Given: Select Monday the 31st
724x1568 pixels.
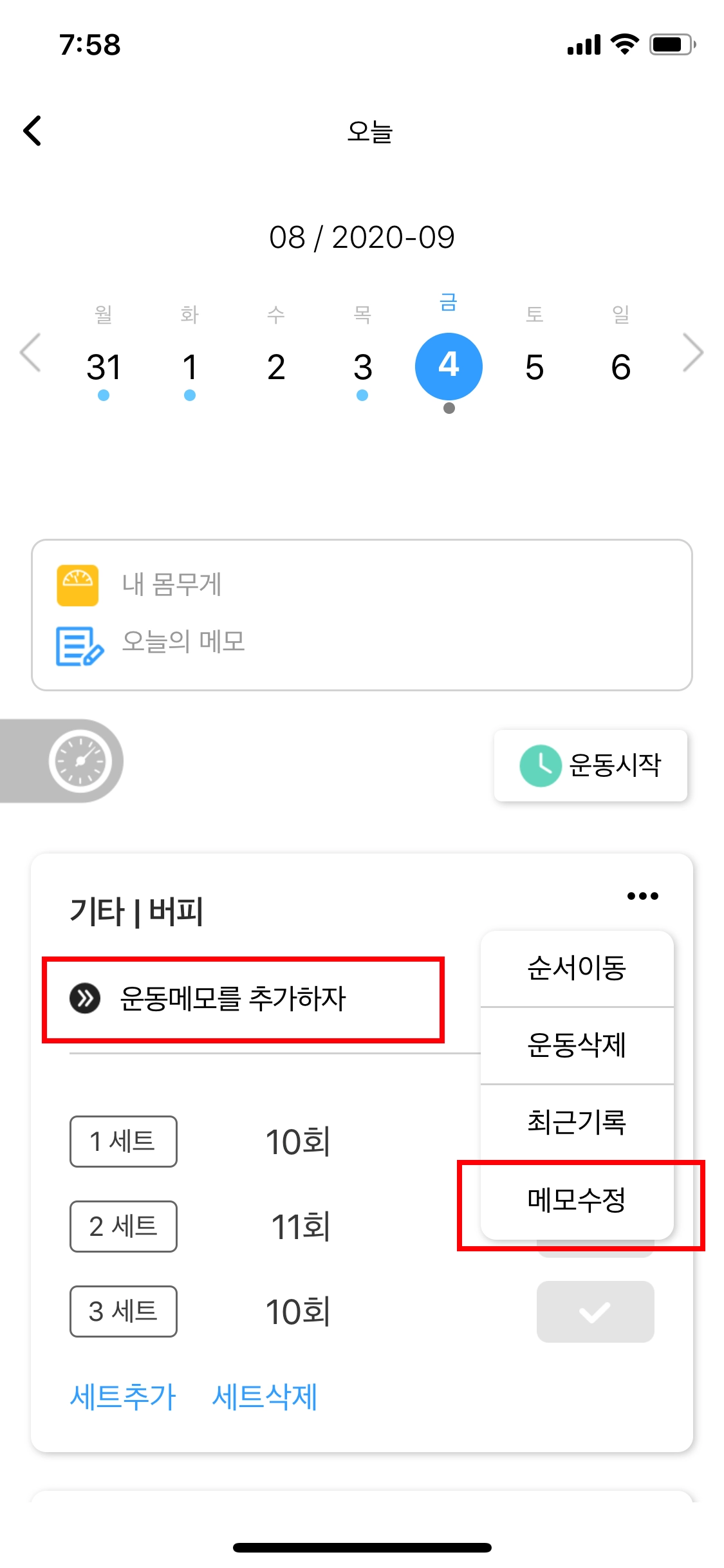Looking at the screenshot, I should (x=104, y=367).
